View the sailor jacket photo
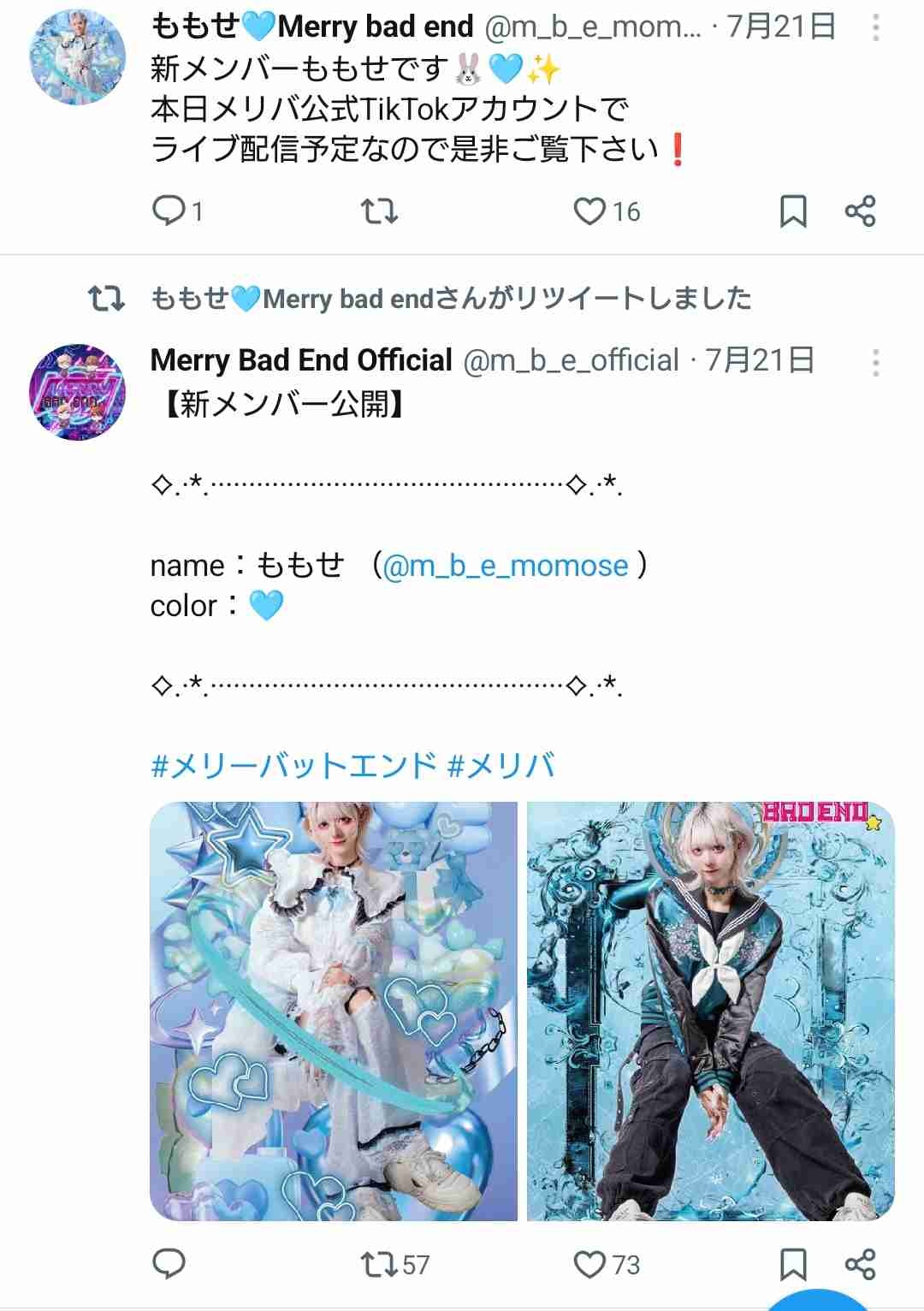The image size is (924, 1311). click(710, 1011)
